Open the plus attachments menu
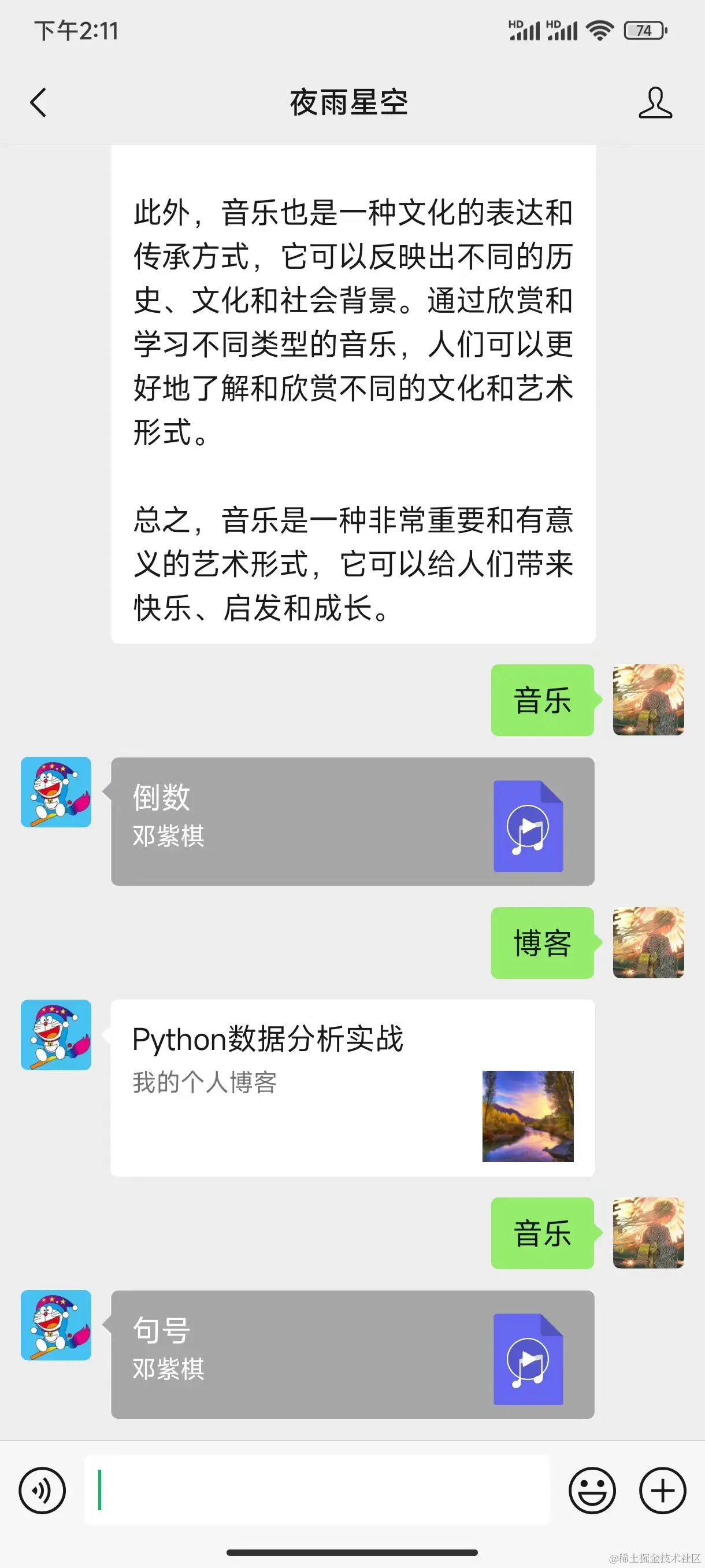 662,1490
